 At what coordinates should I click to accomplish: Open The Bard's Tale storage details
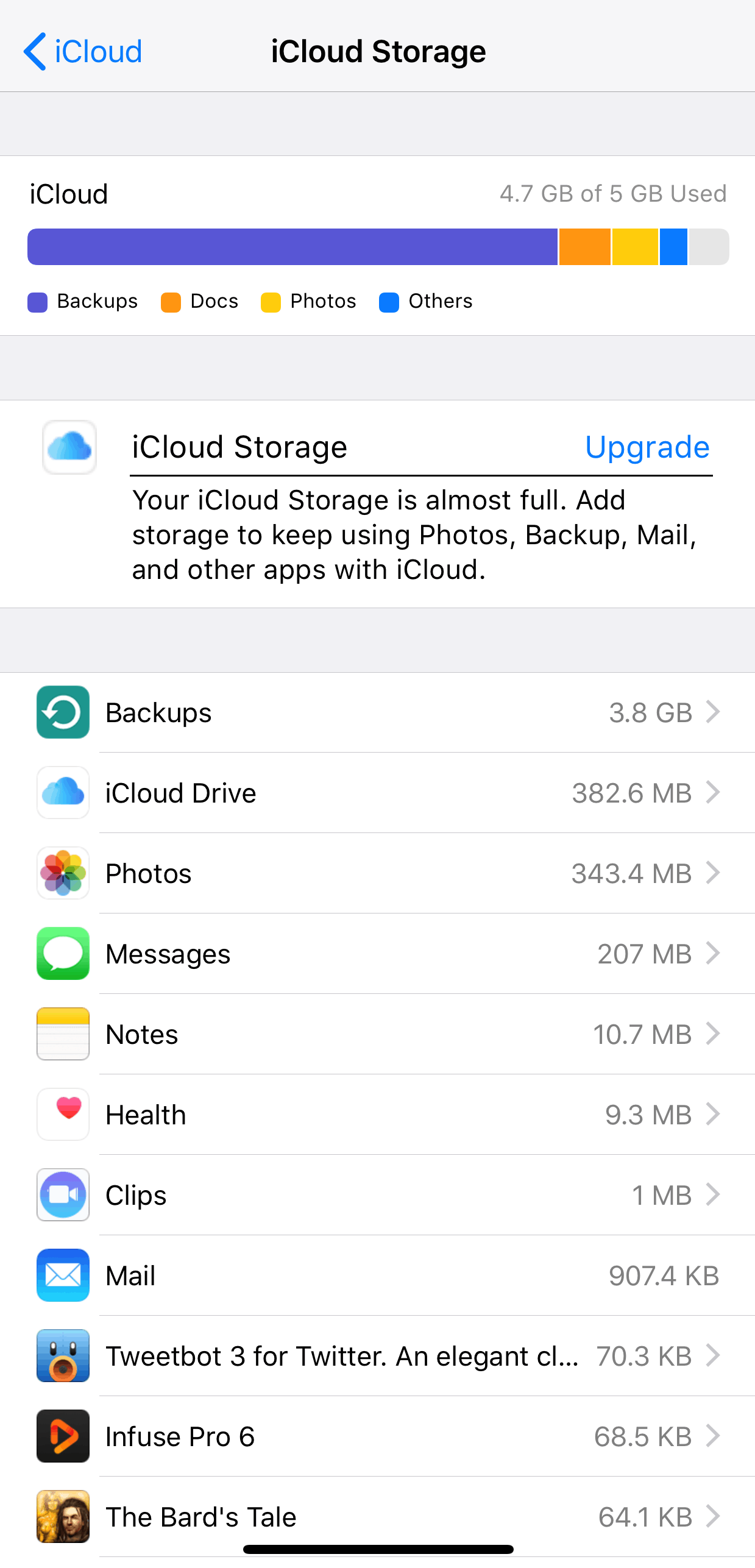coord(378,1517)
